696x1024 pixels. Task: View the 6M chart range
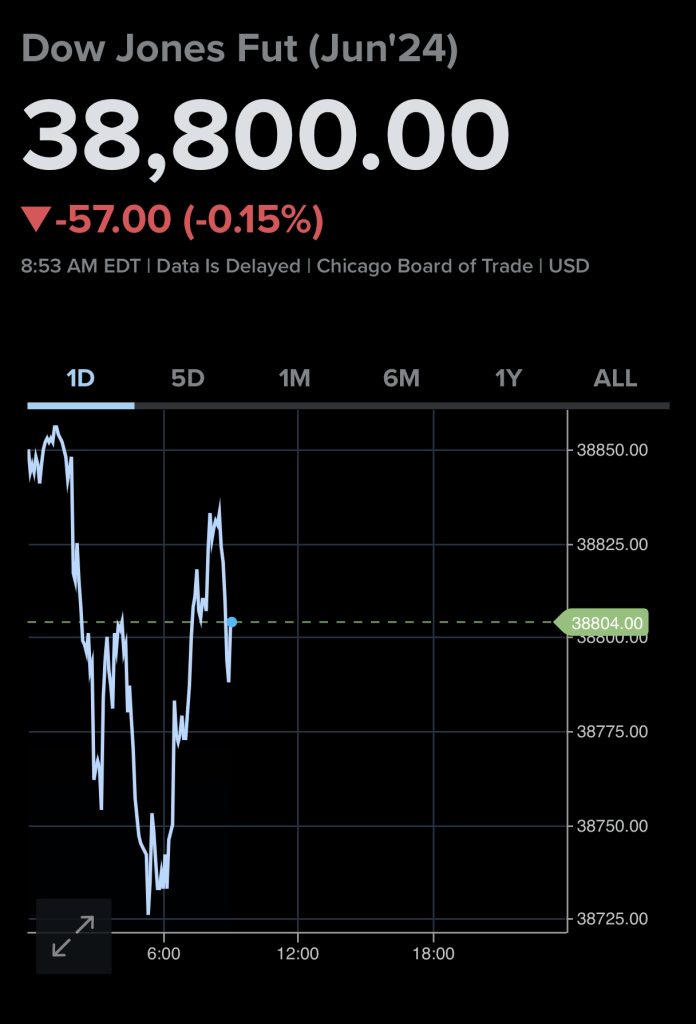[x=401, y=379]
